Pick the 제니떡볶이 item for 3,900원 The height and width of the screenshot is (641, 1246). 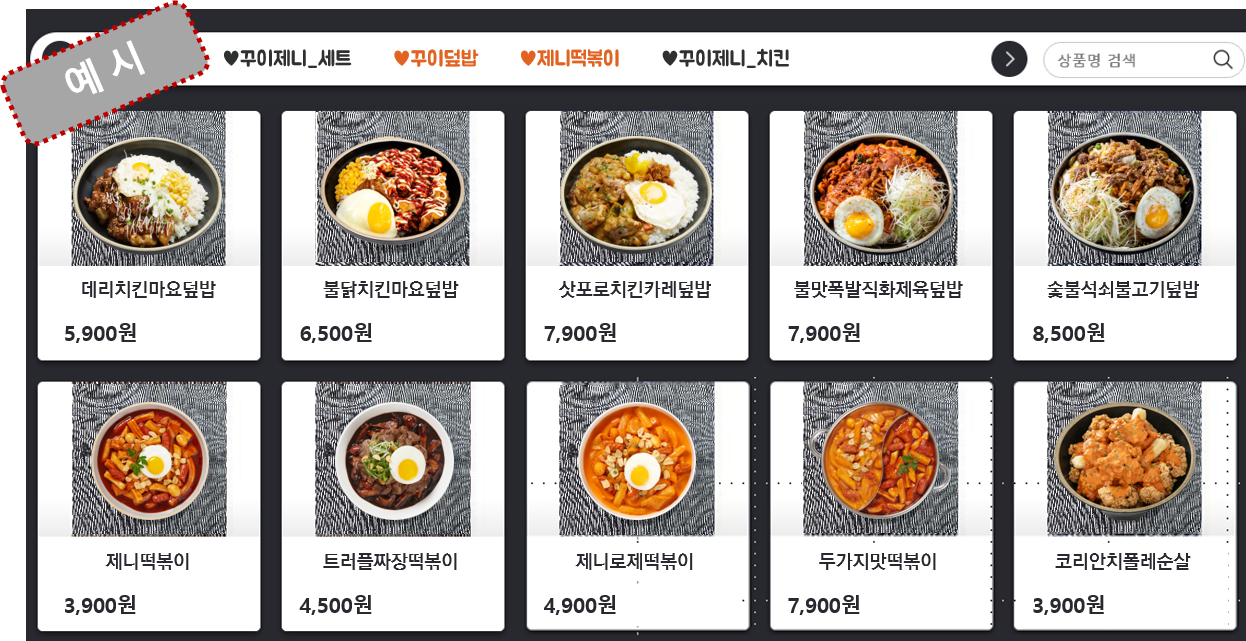[149, 505]
